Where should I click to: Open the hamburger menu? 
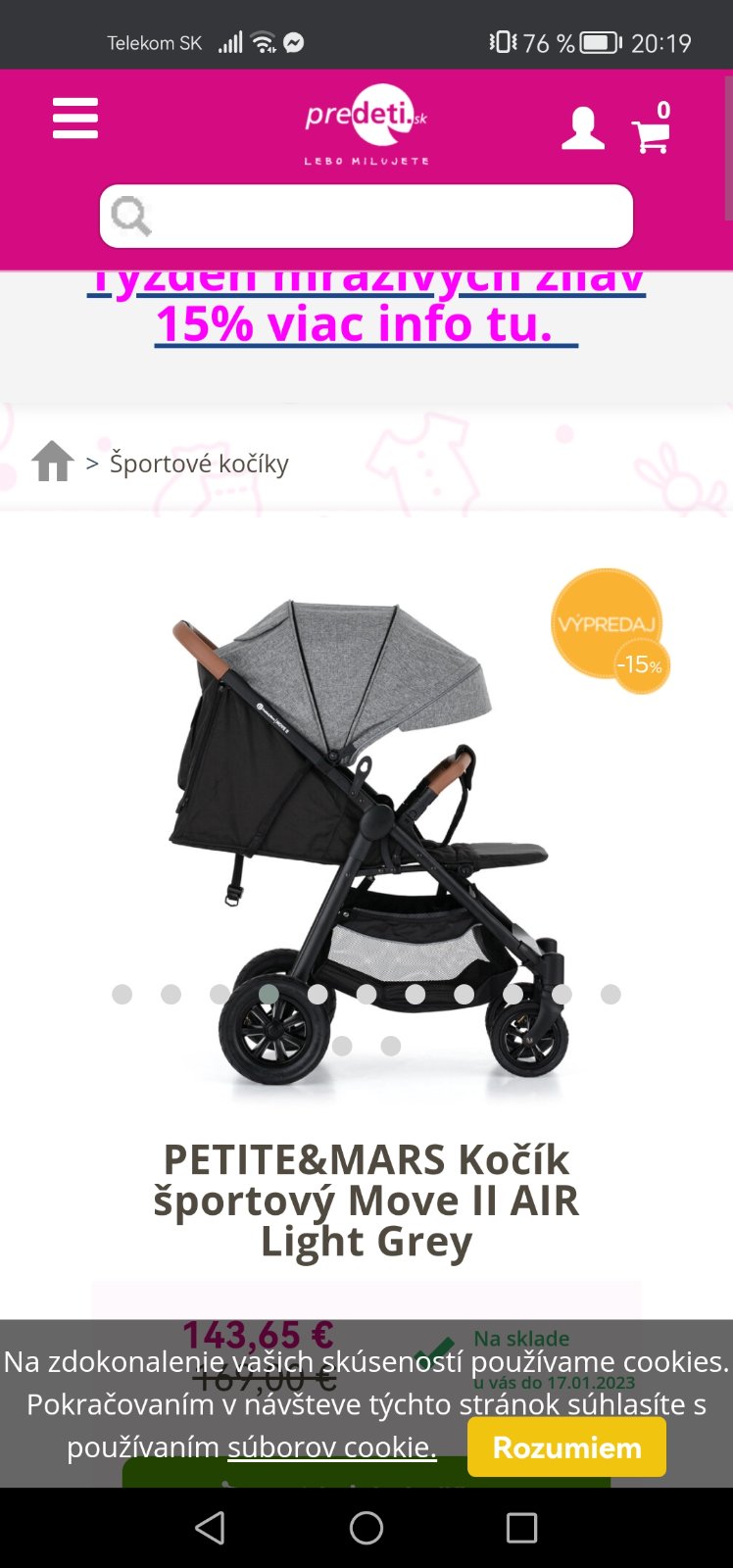click(x=75, y=119)
